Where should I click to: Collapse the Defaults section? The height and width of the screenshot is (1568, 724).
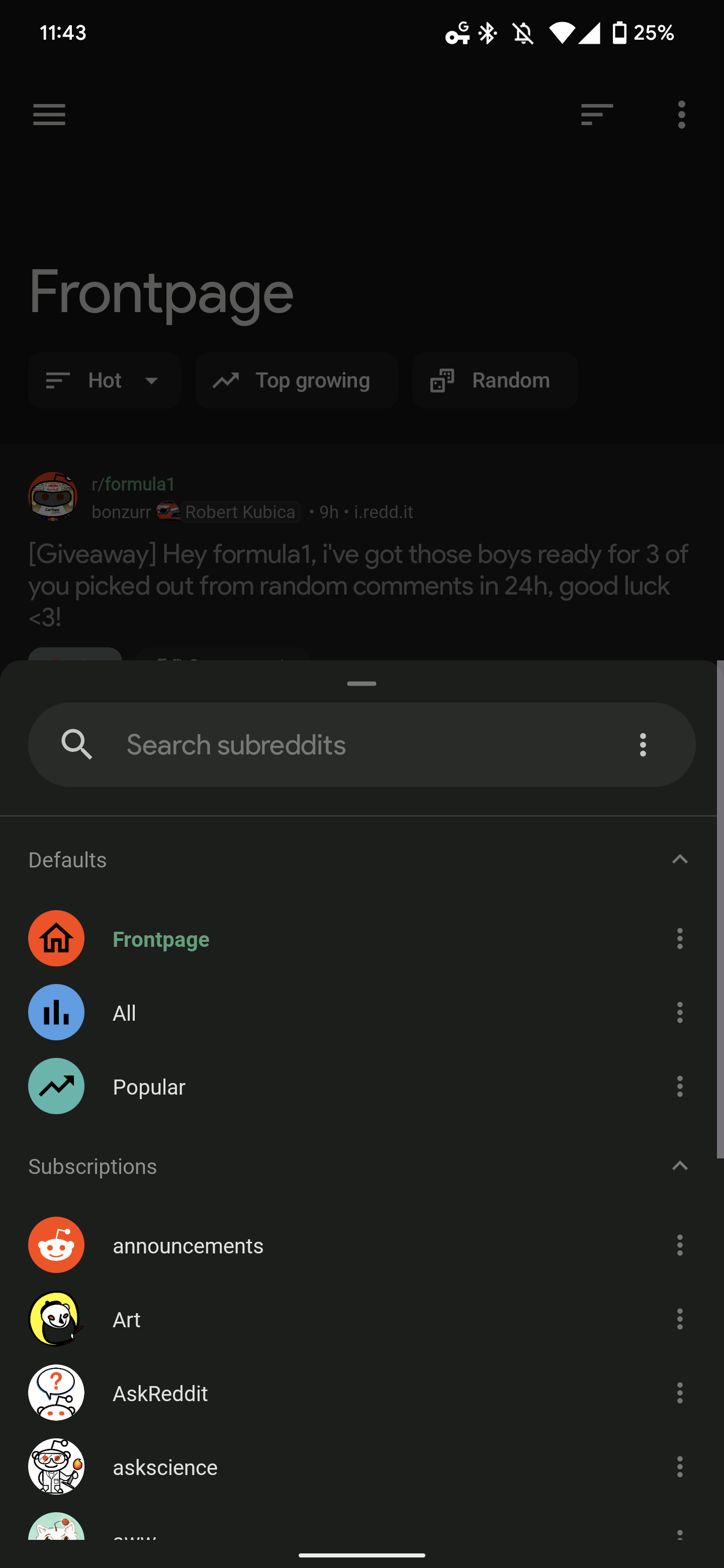tap(680, 859)
